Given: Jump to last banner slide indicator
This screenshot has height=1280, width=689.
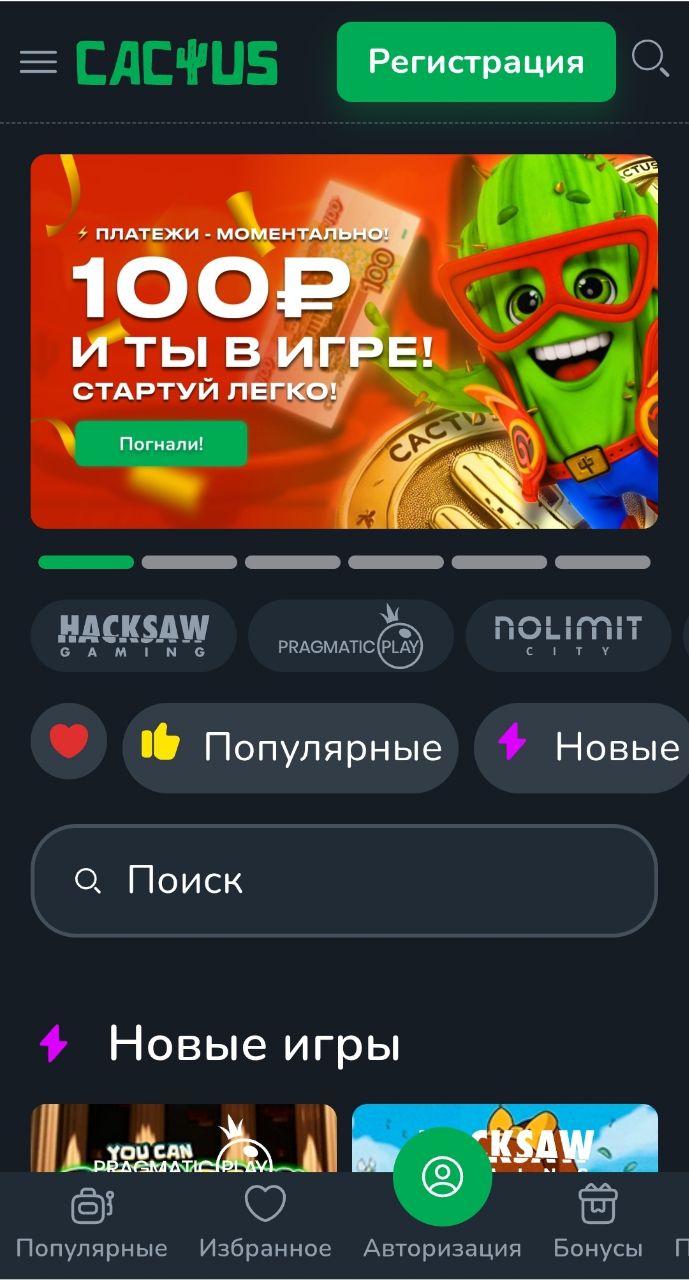Looking at the screenshot, I should [x=602, y=562].
